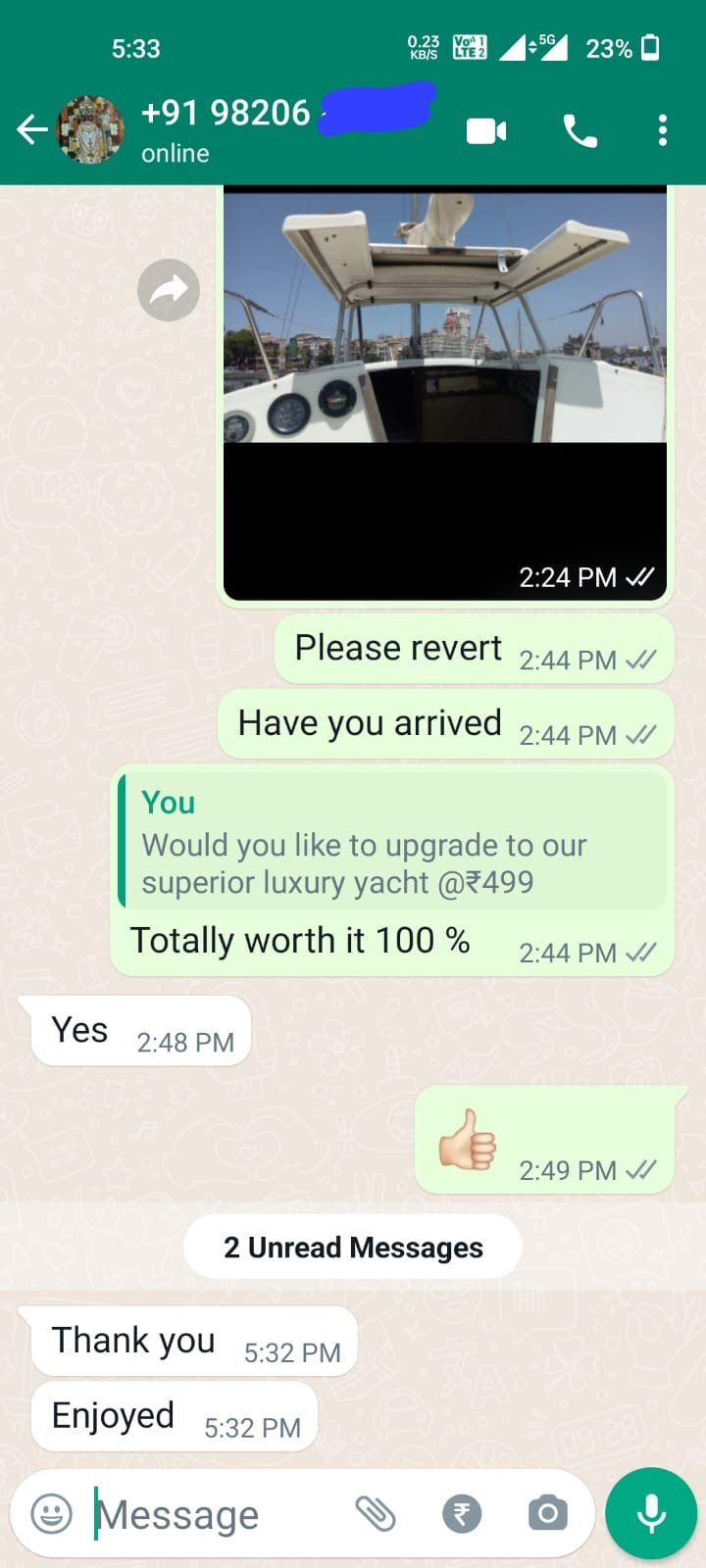Forward the yacht photo
706x1568 pixels.
click(169, 290)
